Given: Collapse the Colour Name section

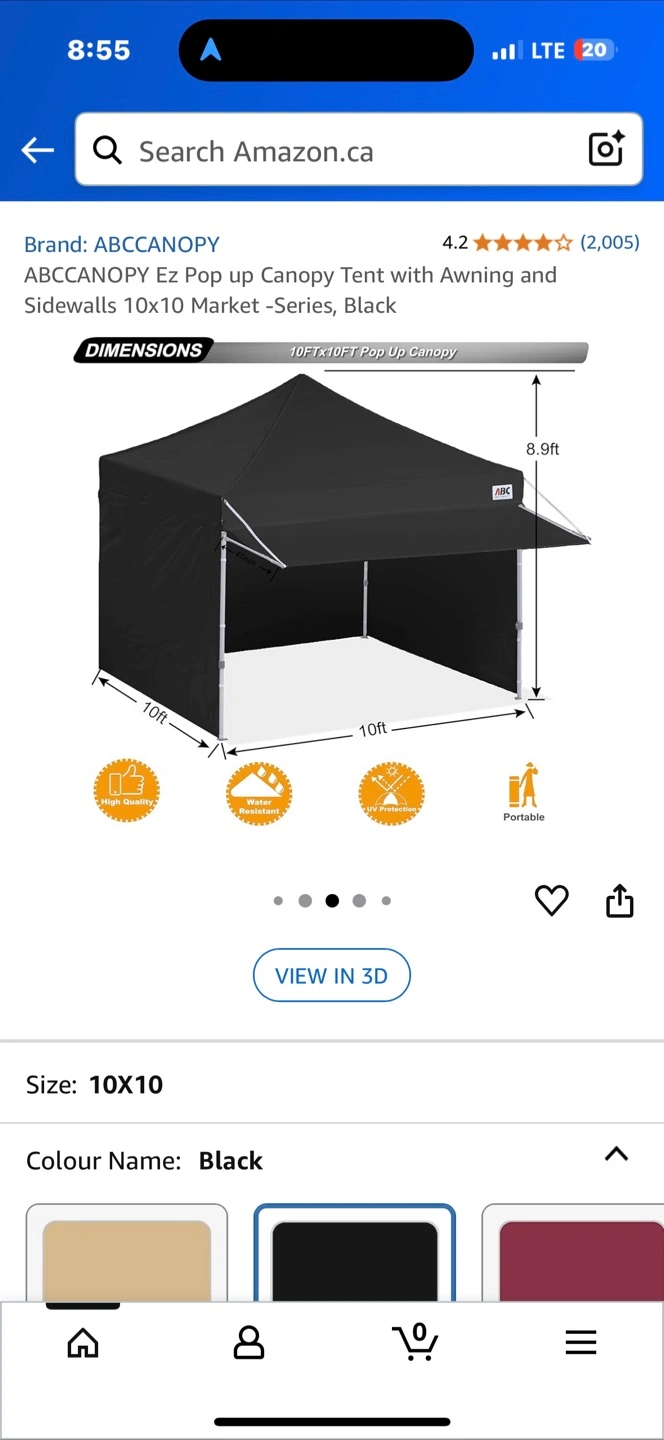Looking at the screenshot, I should [616, 1154].
